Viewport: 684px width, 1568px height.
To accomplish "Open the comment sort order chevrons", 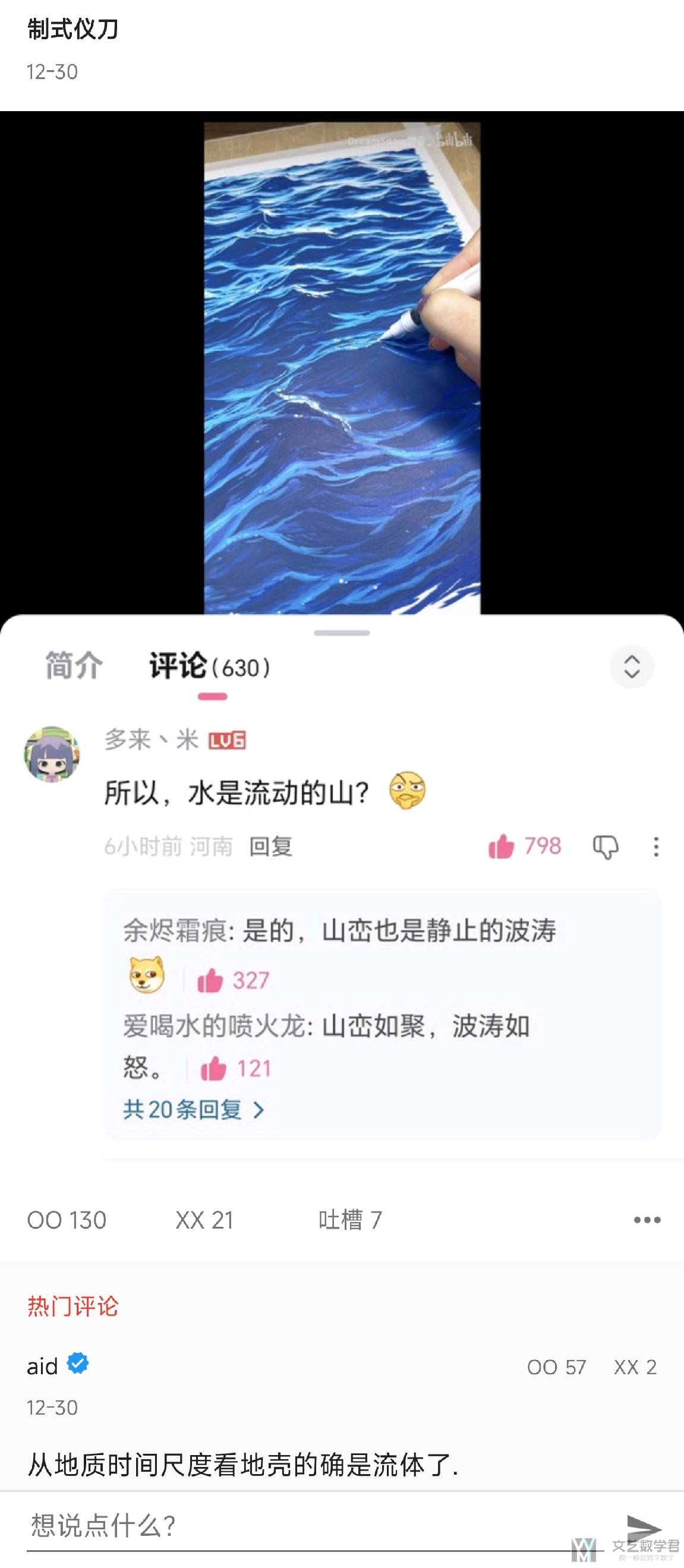I will click(631, 666).
